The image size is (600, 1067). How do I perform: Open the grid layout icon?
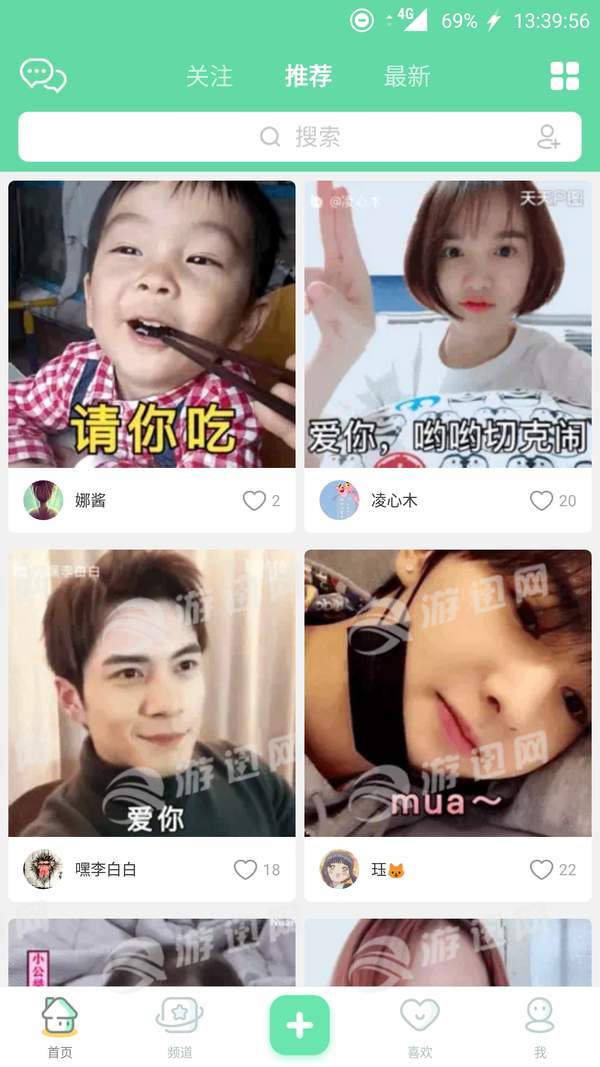click(564, 76)
